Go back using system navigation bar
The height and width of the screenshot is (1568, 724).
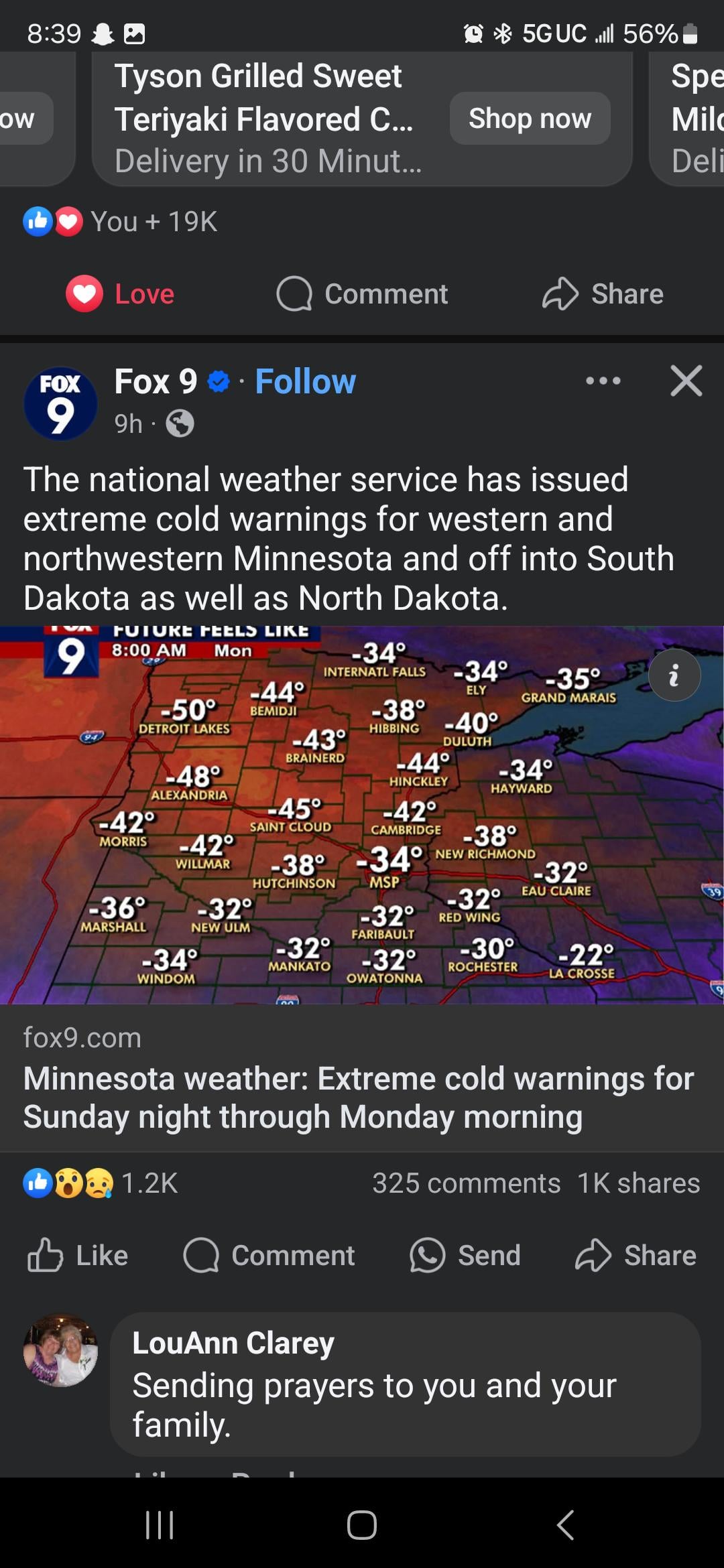pos(565,1525)
